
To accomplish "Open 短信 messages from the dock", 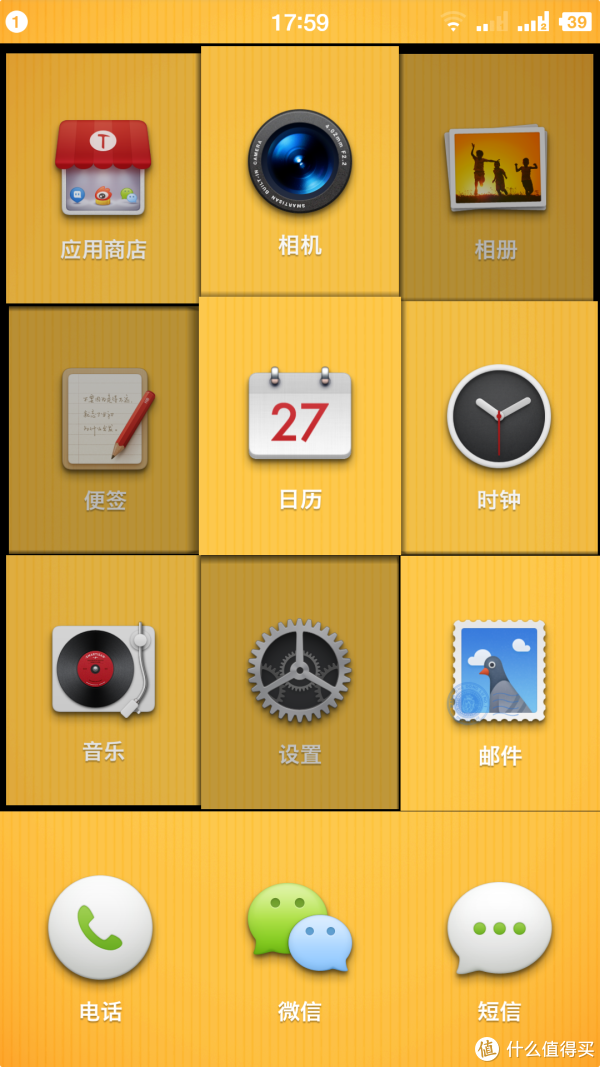I will tap(499, 928).
